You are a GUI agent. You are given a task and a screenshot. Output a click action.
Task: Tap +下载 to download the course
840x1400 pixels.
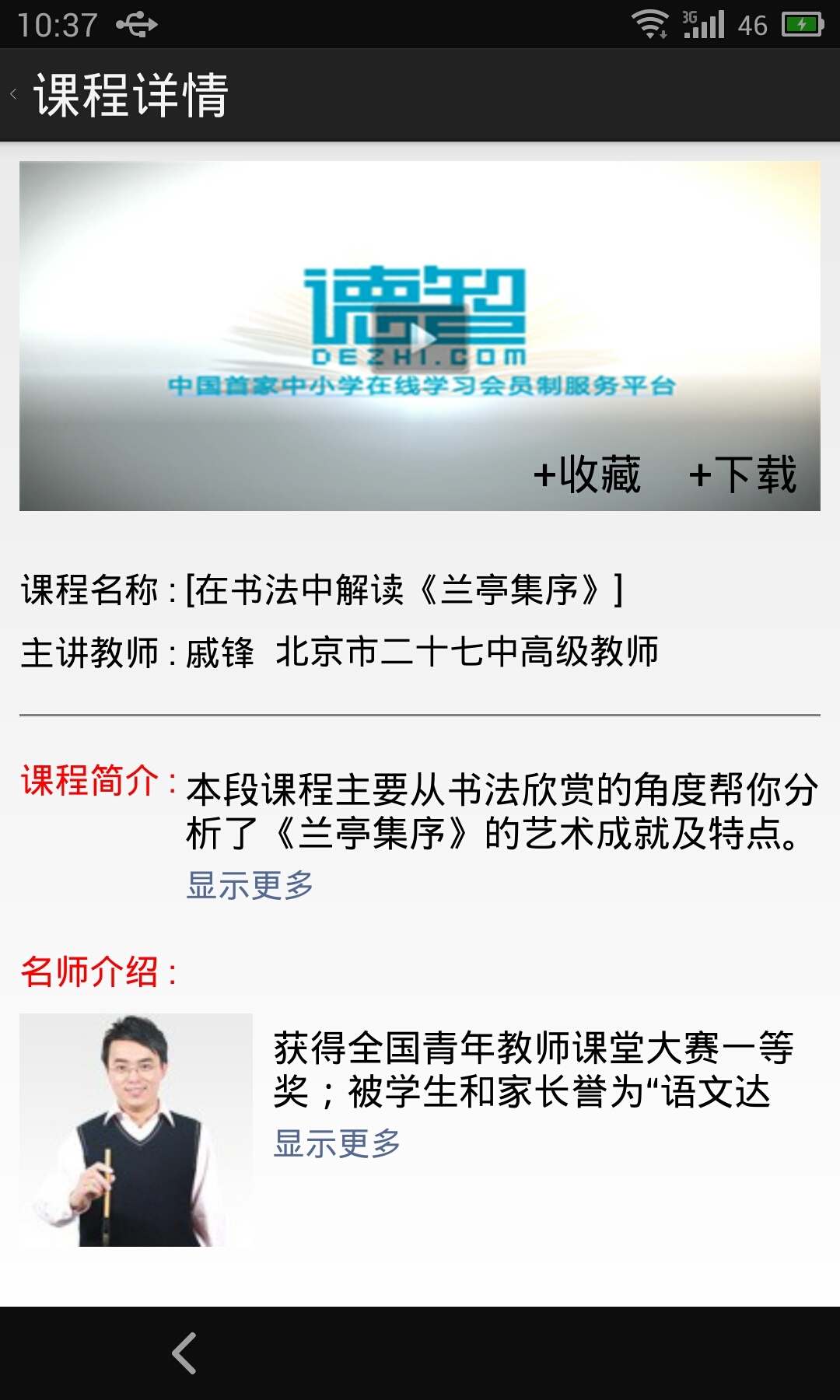point(743,474)
